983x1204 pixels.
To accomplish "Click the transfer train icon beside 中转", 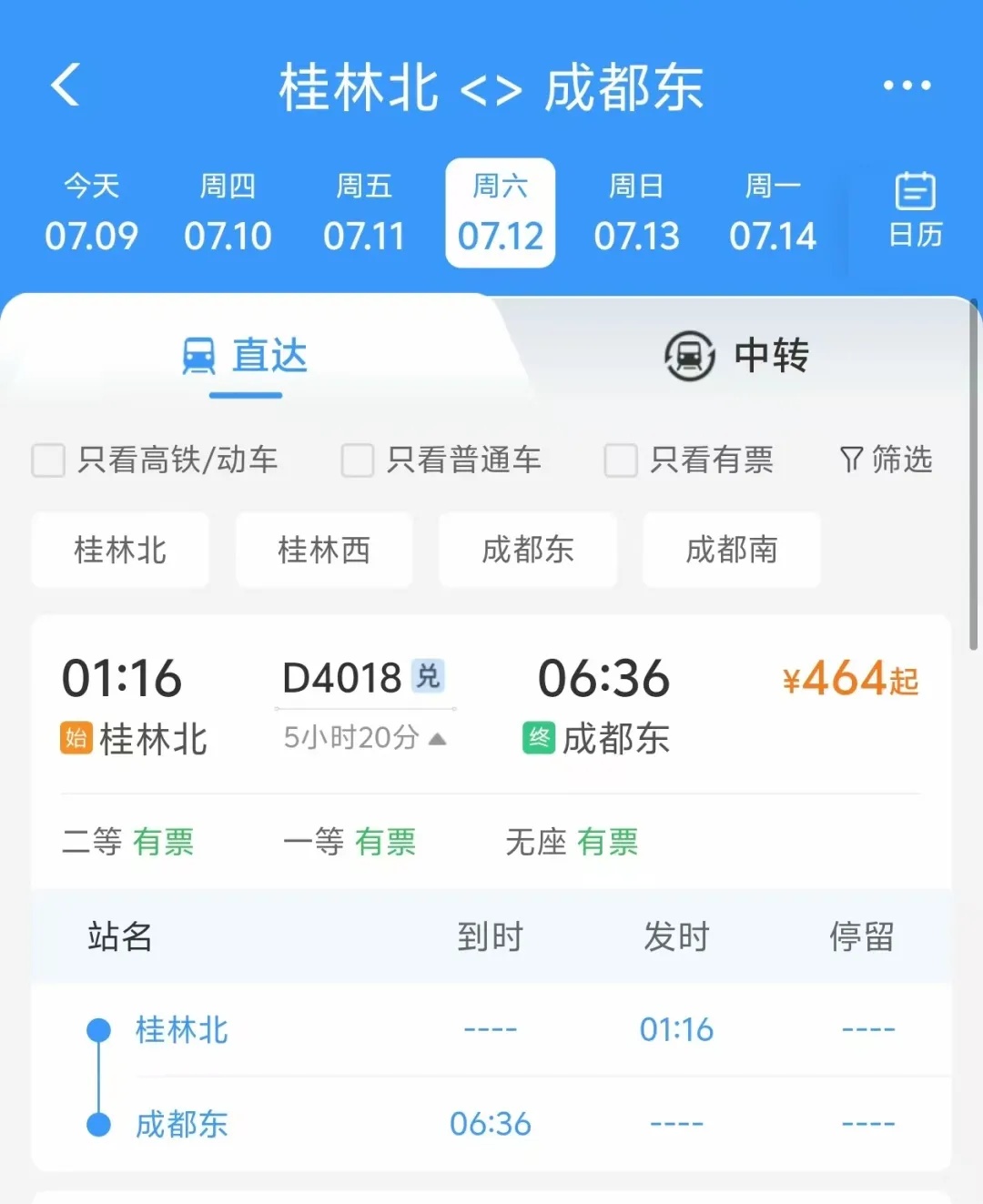I will click(687, 356).
